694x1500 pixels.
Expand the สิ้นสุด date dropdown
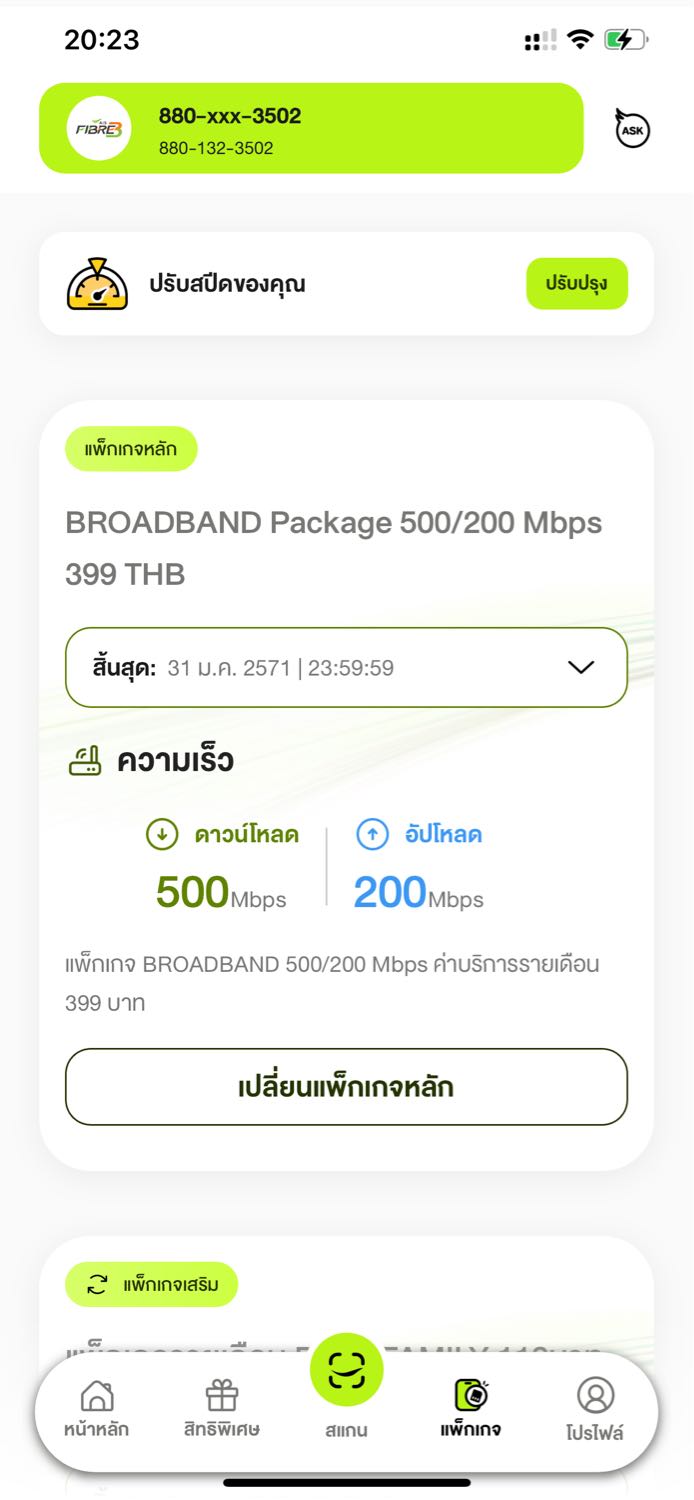pos(346,667)
